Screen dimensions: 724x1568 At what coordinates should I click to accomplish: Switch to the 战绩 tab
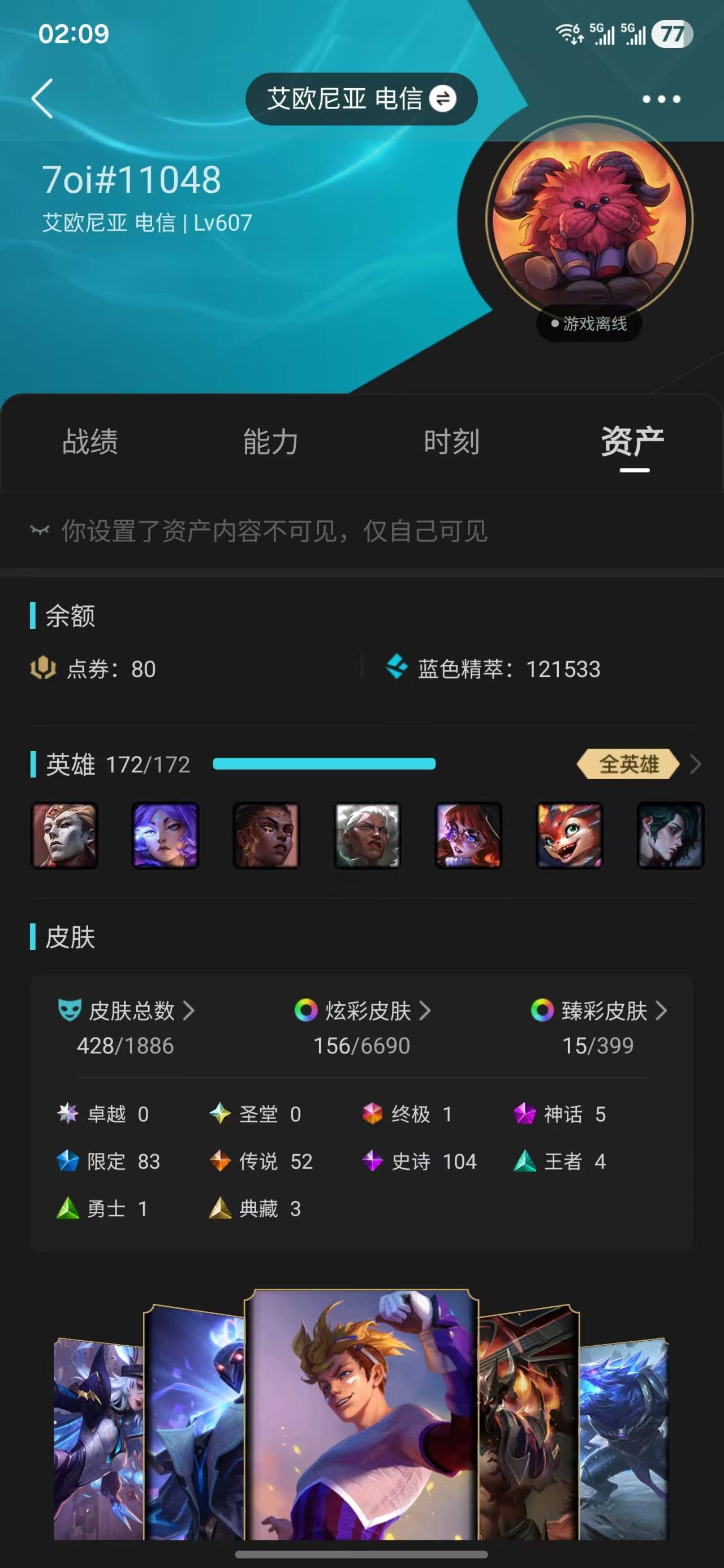[91, 443]
